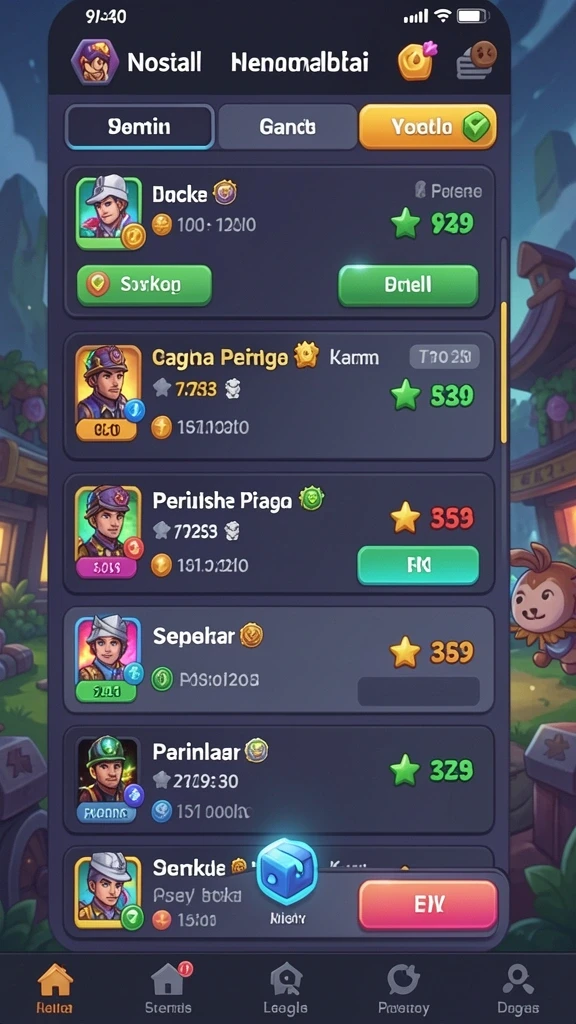576x1024 pixels.
Task: Tap the red EIV button
Action: point(428,904)
